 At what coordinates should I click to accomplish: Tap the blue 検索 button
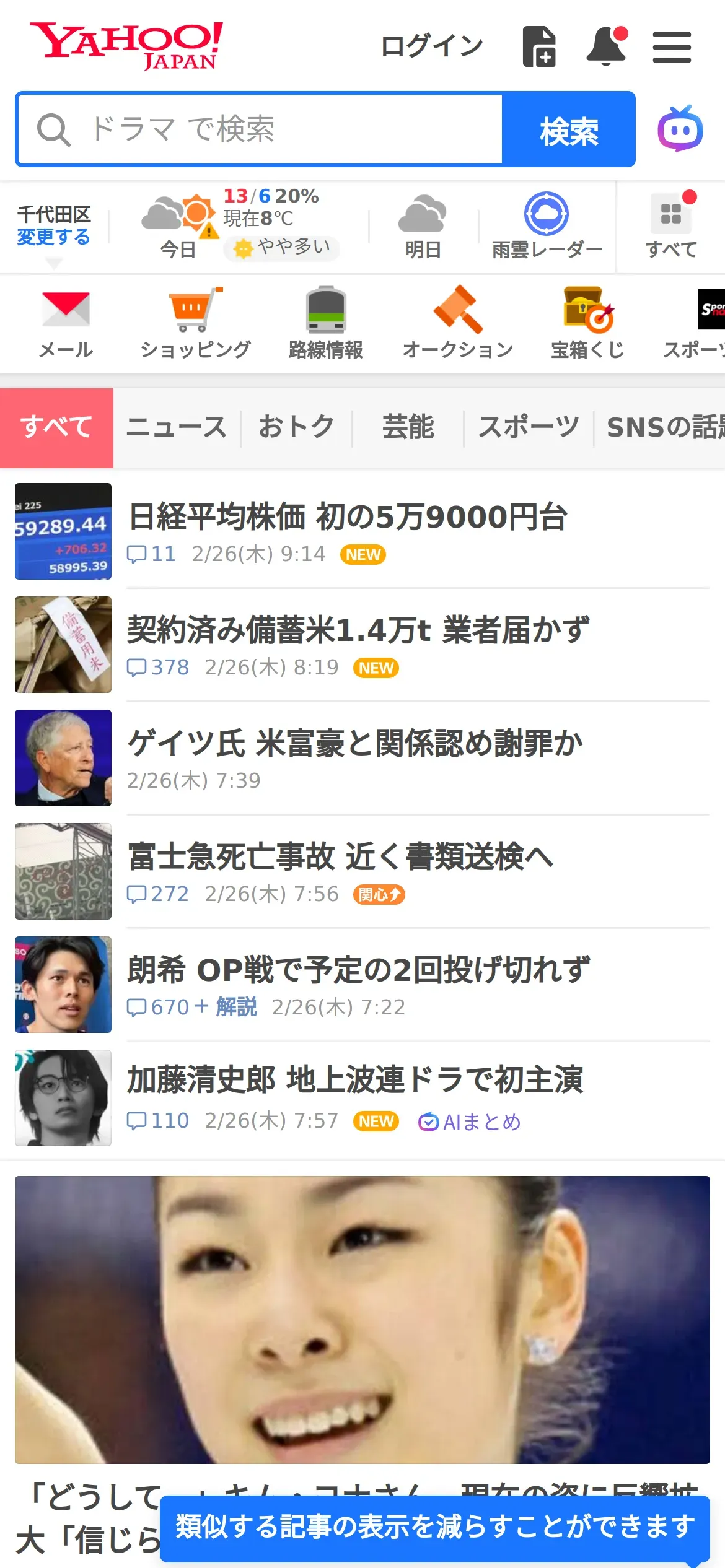(x=569, y=129)
